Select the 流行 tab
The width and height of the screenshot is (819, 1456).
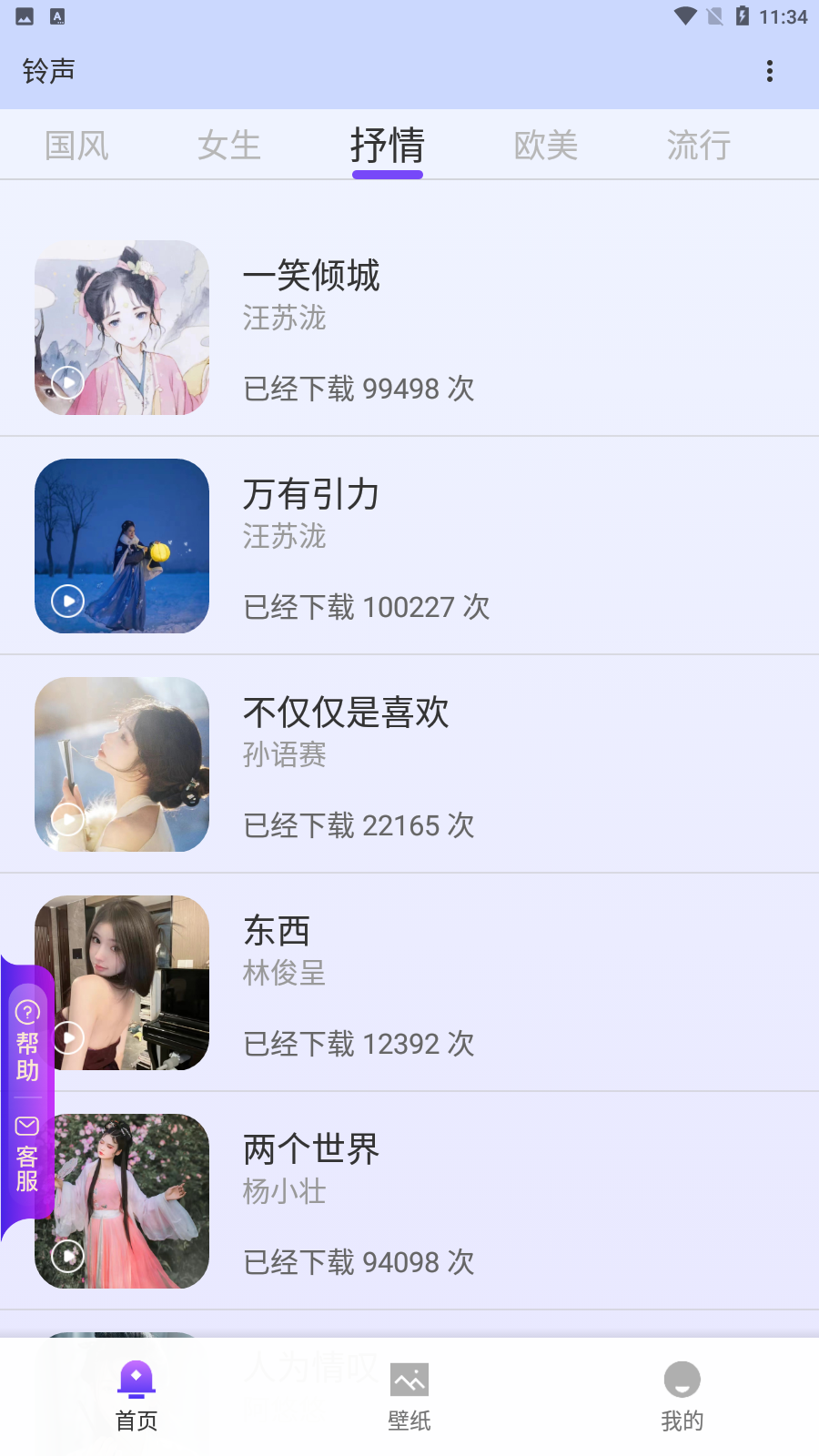698,145
